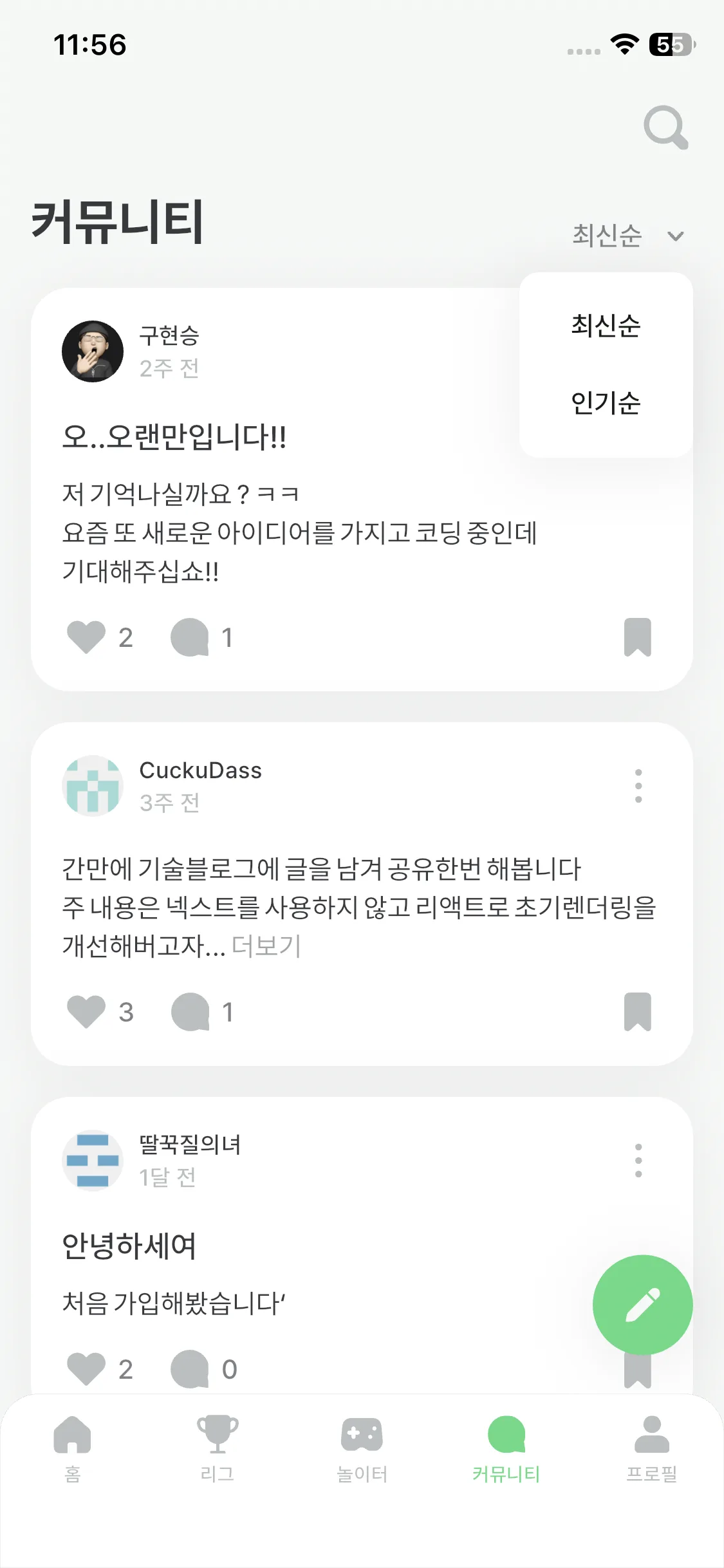Like 구현승's post
Viewport: 724px width, 1568px height.
(x=86, y=637)
